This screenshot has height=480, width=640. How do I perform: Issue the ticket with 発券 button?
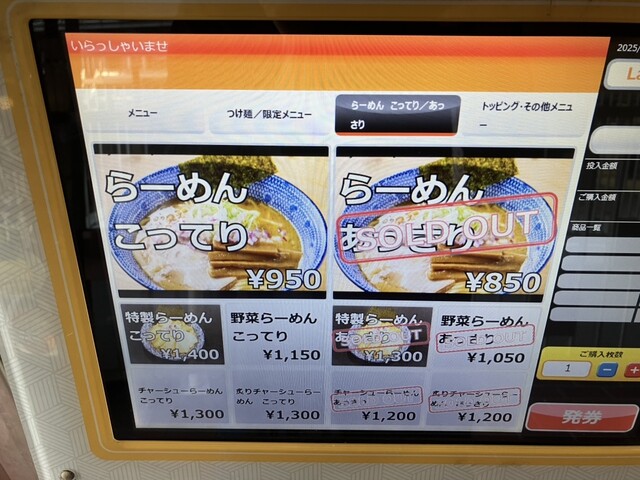(580, 417)
